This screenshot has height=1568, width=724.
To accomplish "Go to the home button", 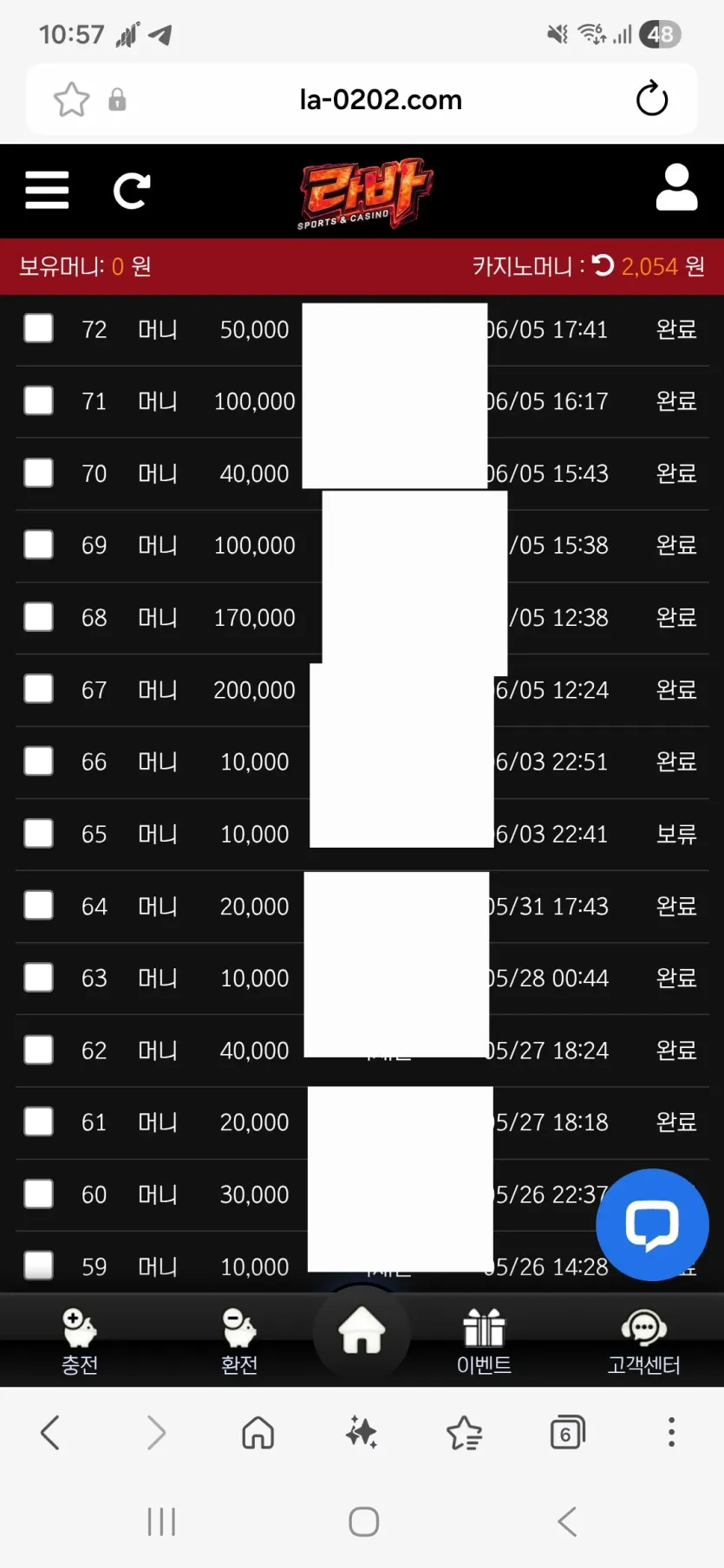I will tap(362, 1331).
